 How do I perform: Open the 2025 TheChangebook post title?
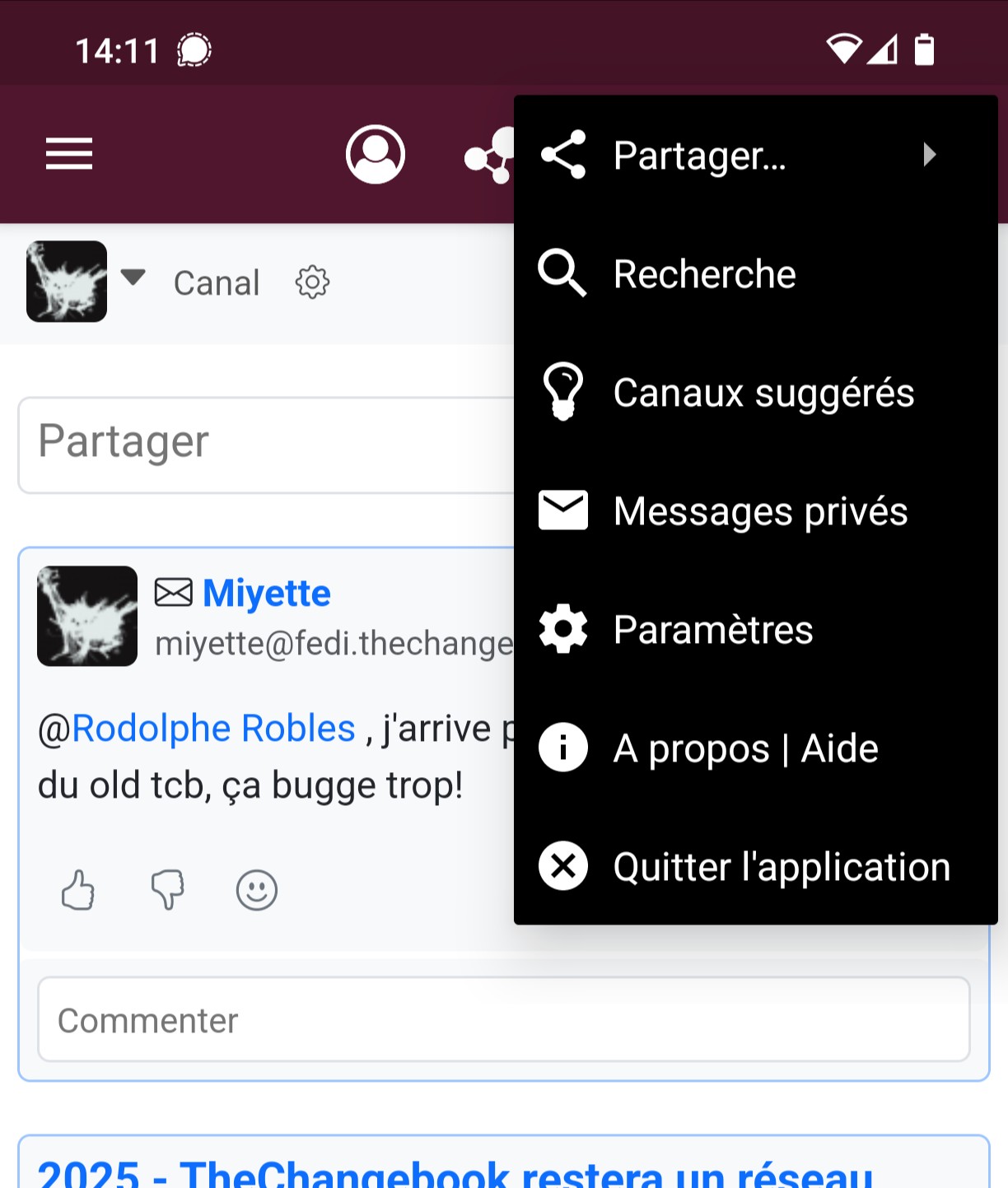point(455,1172)
